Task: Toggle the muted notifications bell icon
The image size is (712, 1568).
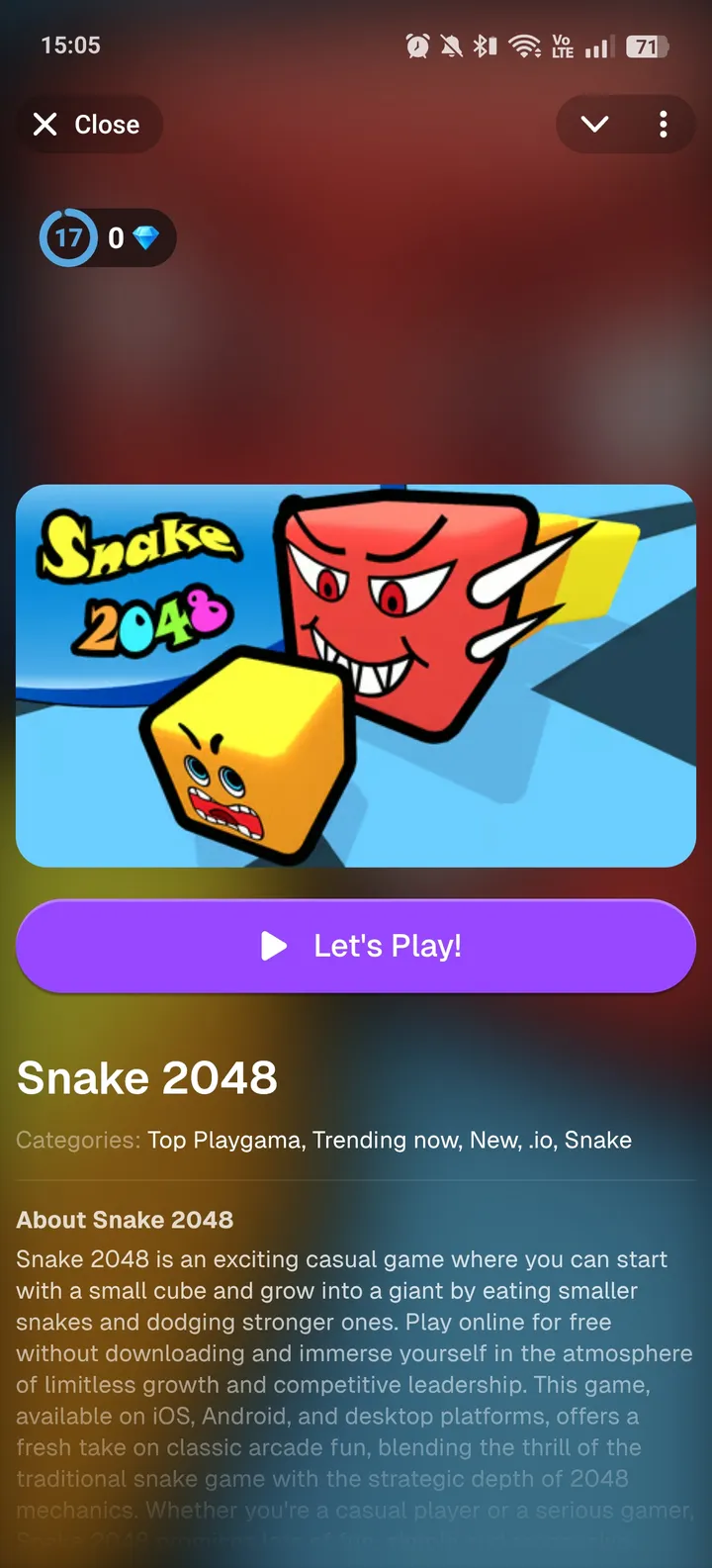Action: pos(449,45)
